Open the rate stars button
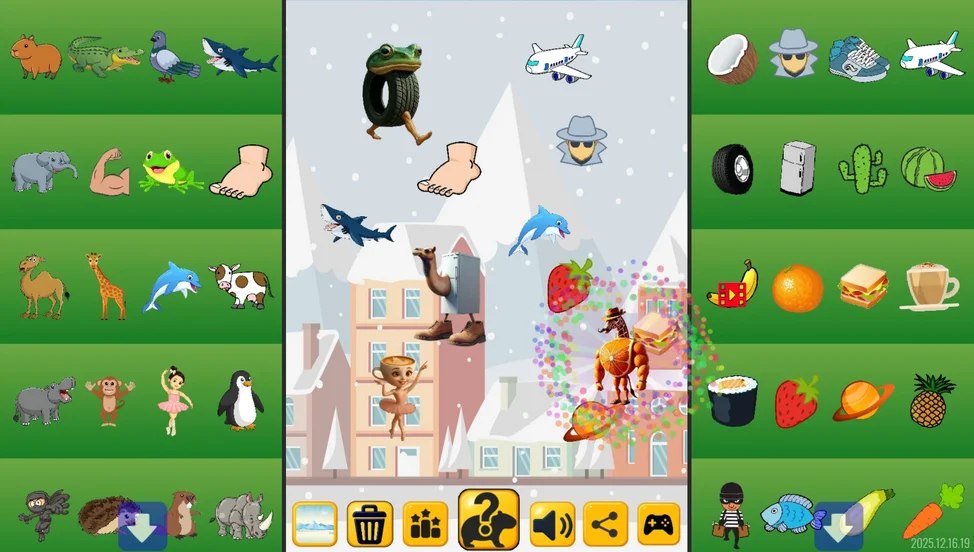This screenshot has height=552, width=974. [x=425, y=523]
